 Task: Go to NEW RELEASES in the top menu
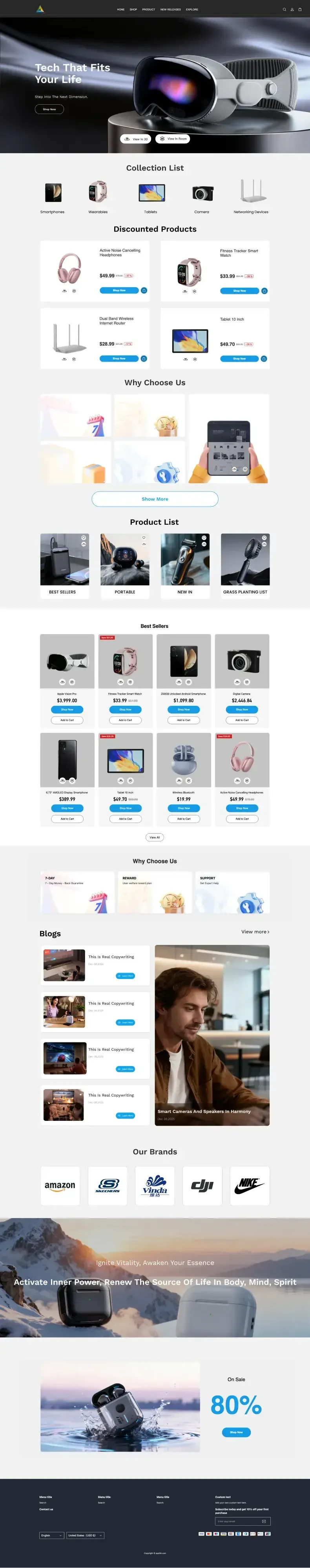(x=171, y=10)
